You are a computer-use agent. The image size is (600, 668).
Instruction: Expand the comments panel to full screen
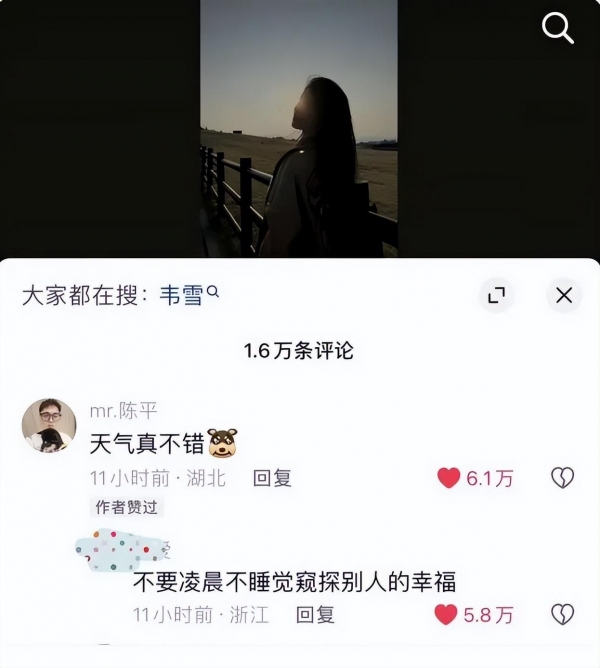(x=496, y=295)
